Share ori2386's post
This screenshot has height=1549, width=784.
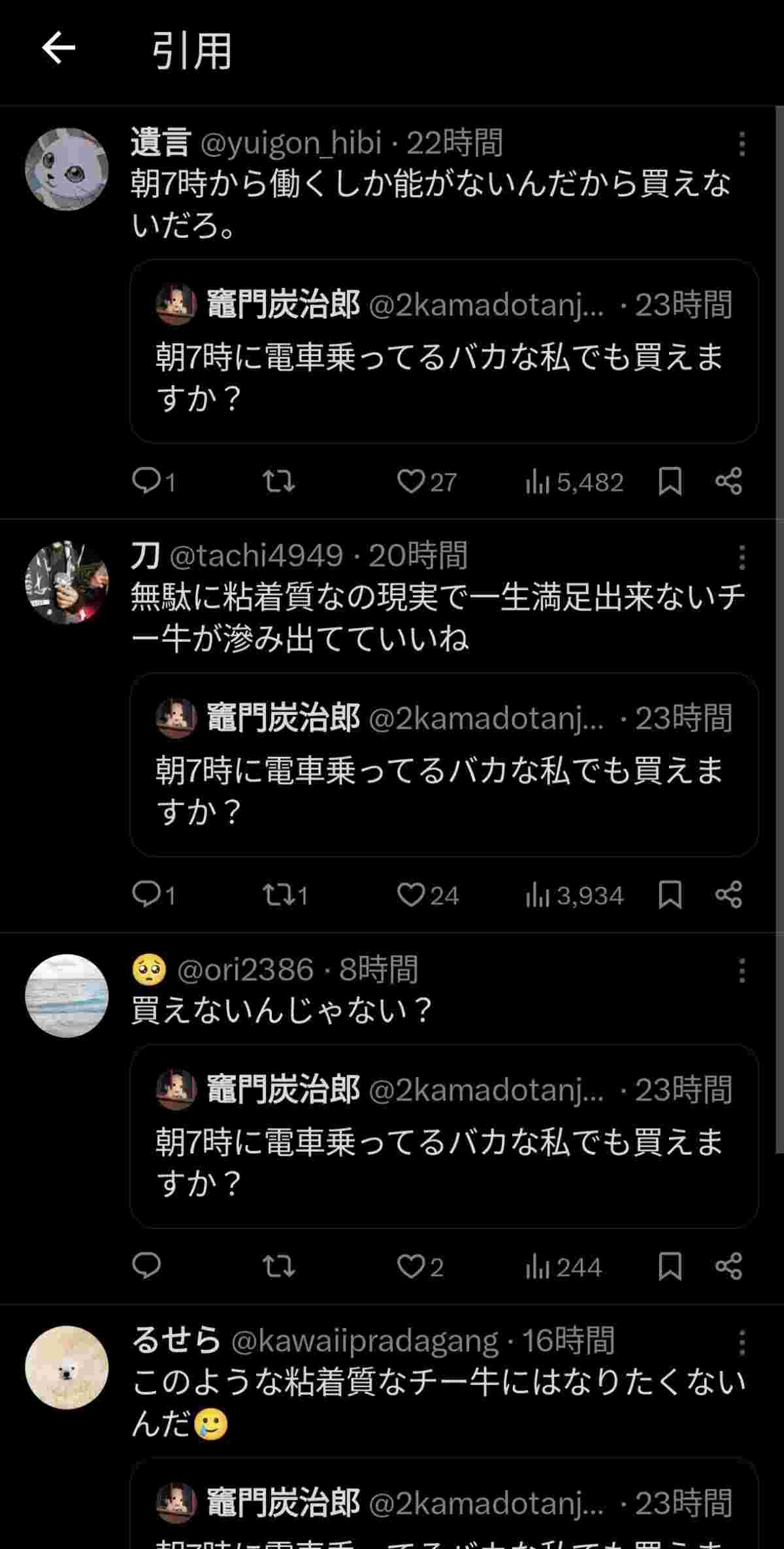(728, 1266)
